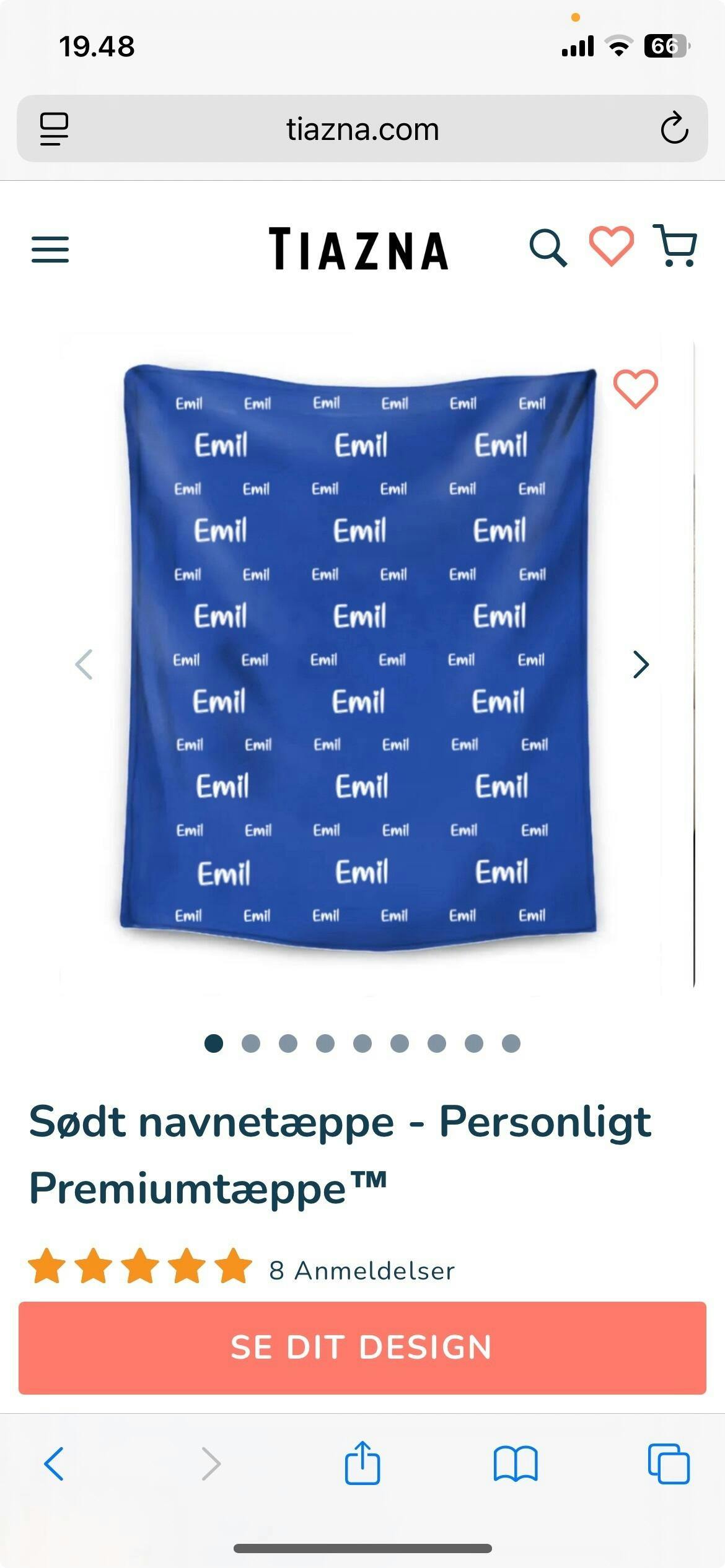Reload the page
Viewport: 725px width, 1568px height.
pos(674,128)
